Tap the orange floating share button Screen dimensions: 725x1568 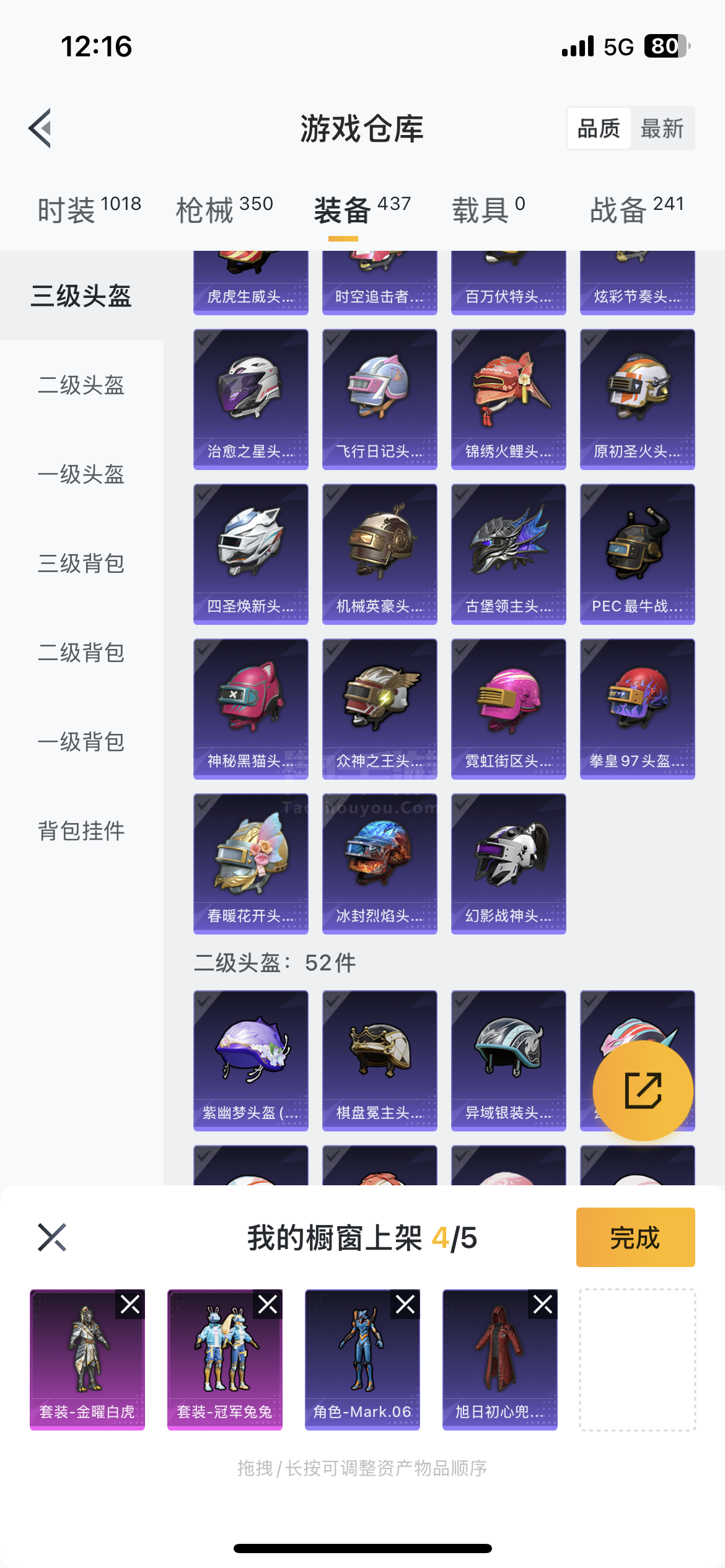click(643, 1091)
